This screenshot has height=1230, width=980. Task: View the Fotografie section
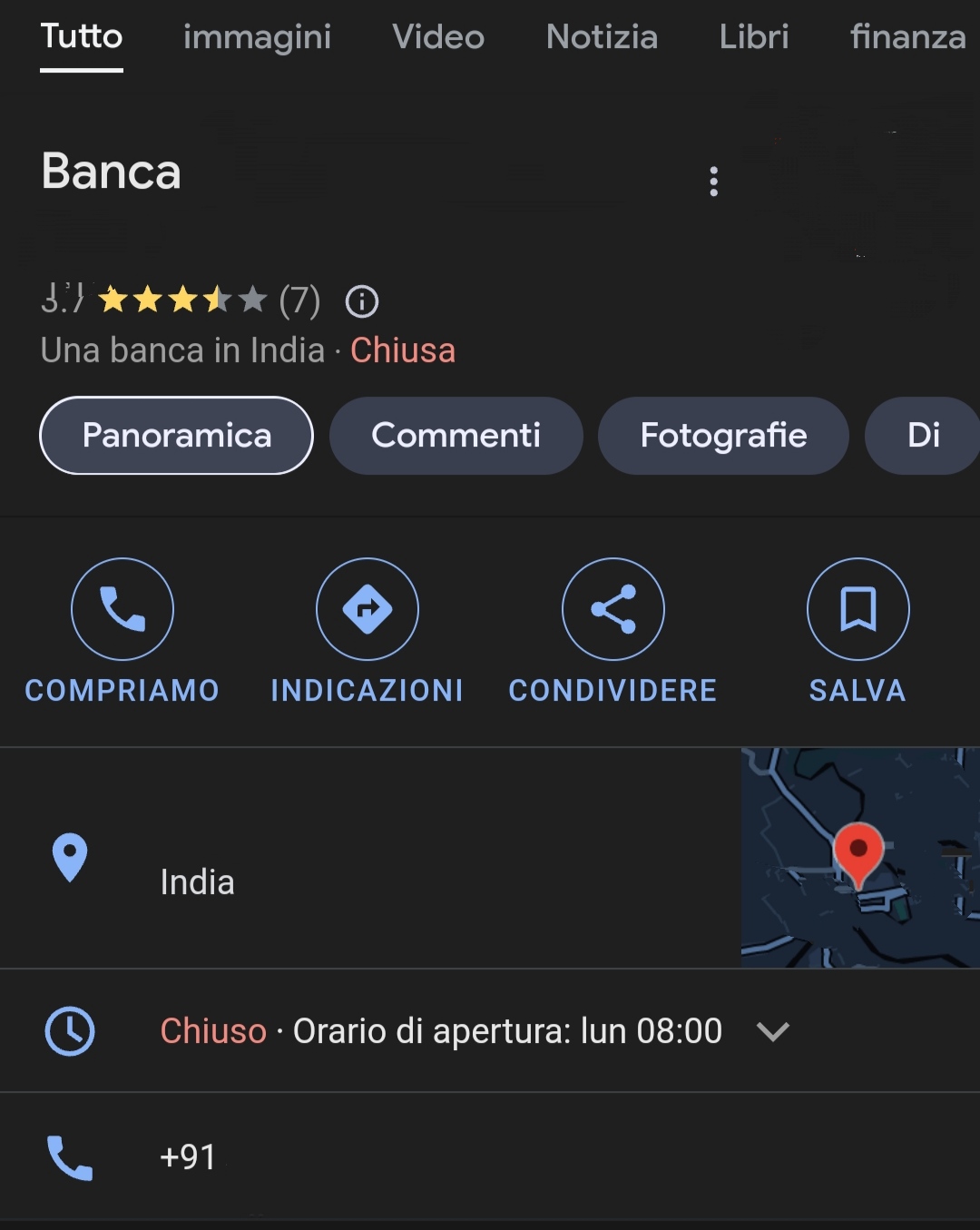coord(723,436)
